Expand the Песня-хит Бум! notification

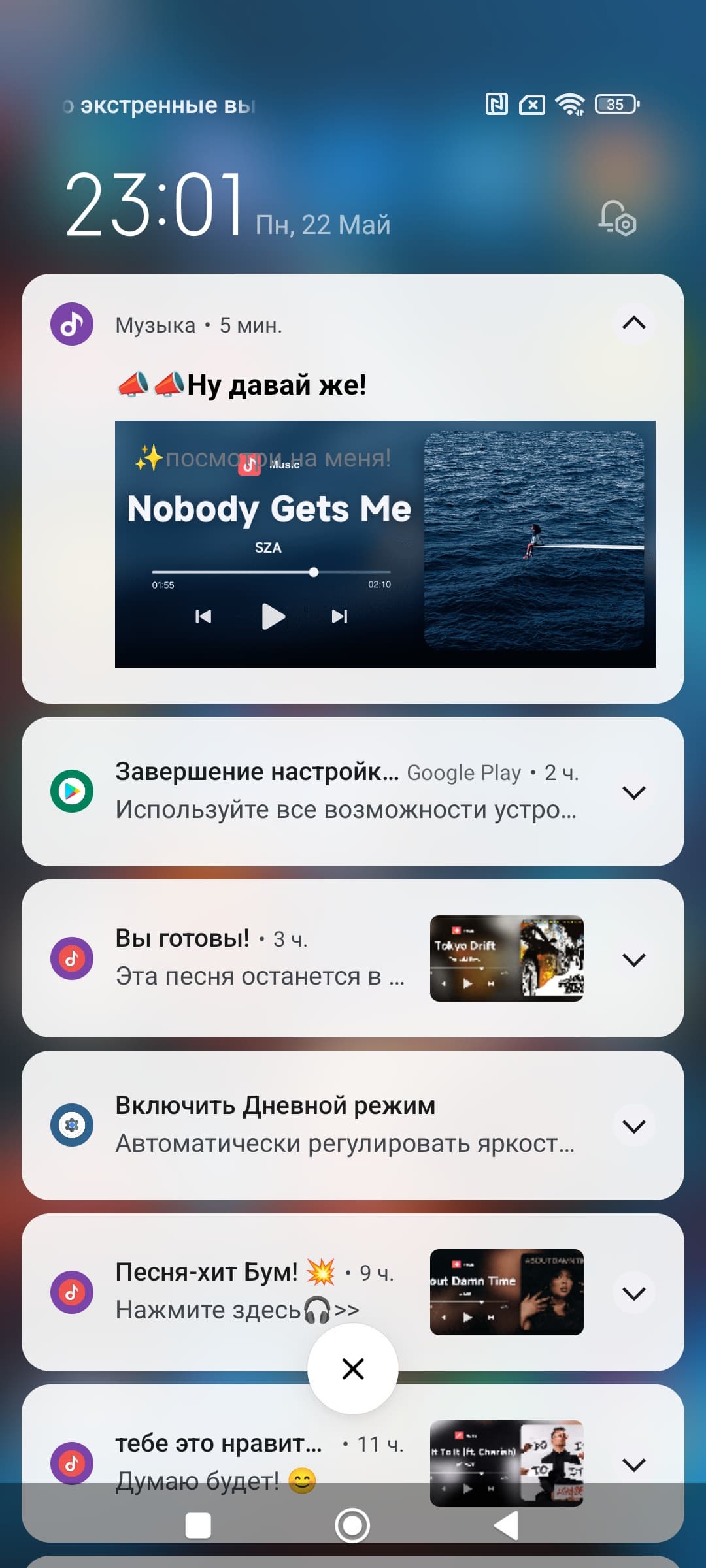coord(633,1293)
